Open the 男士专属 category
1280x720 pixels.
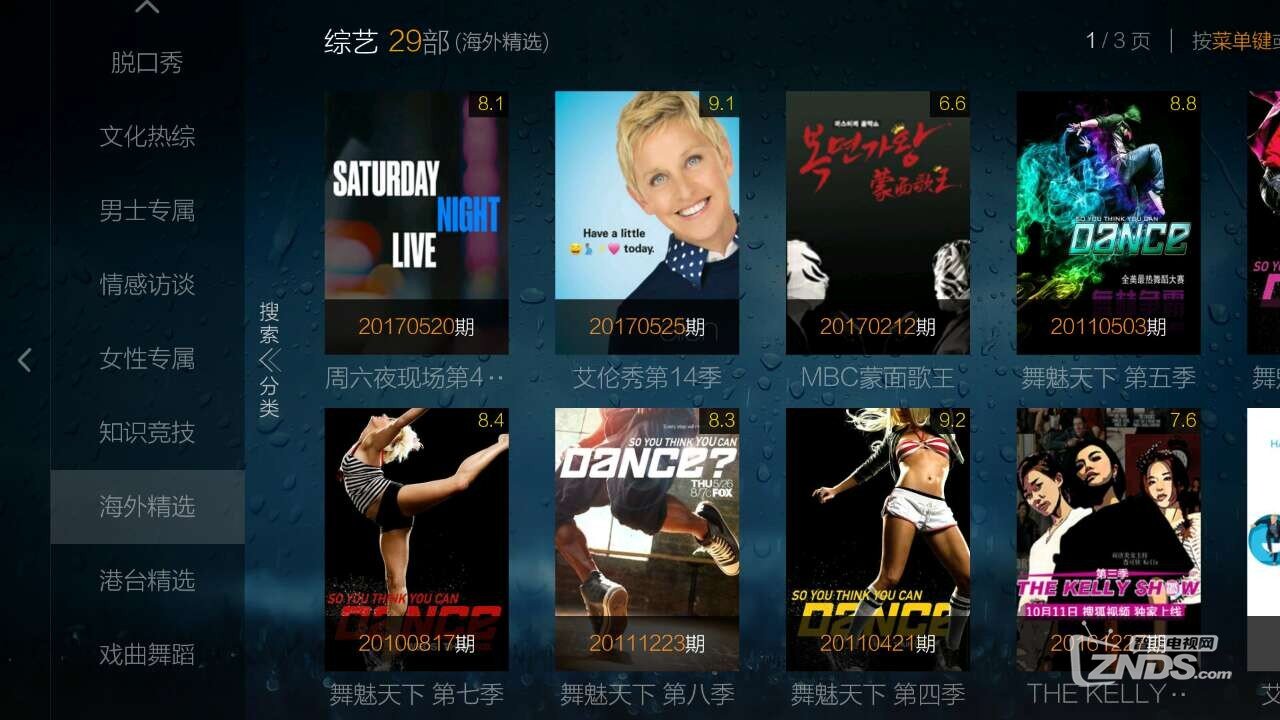click(147, 211)
